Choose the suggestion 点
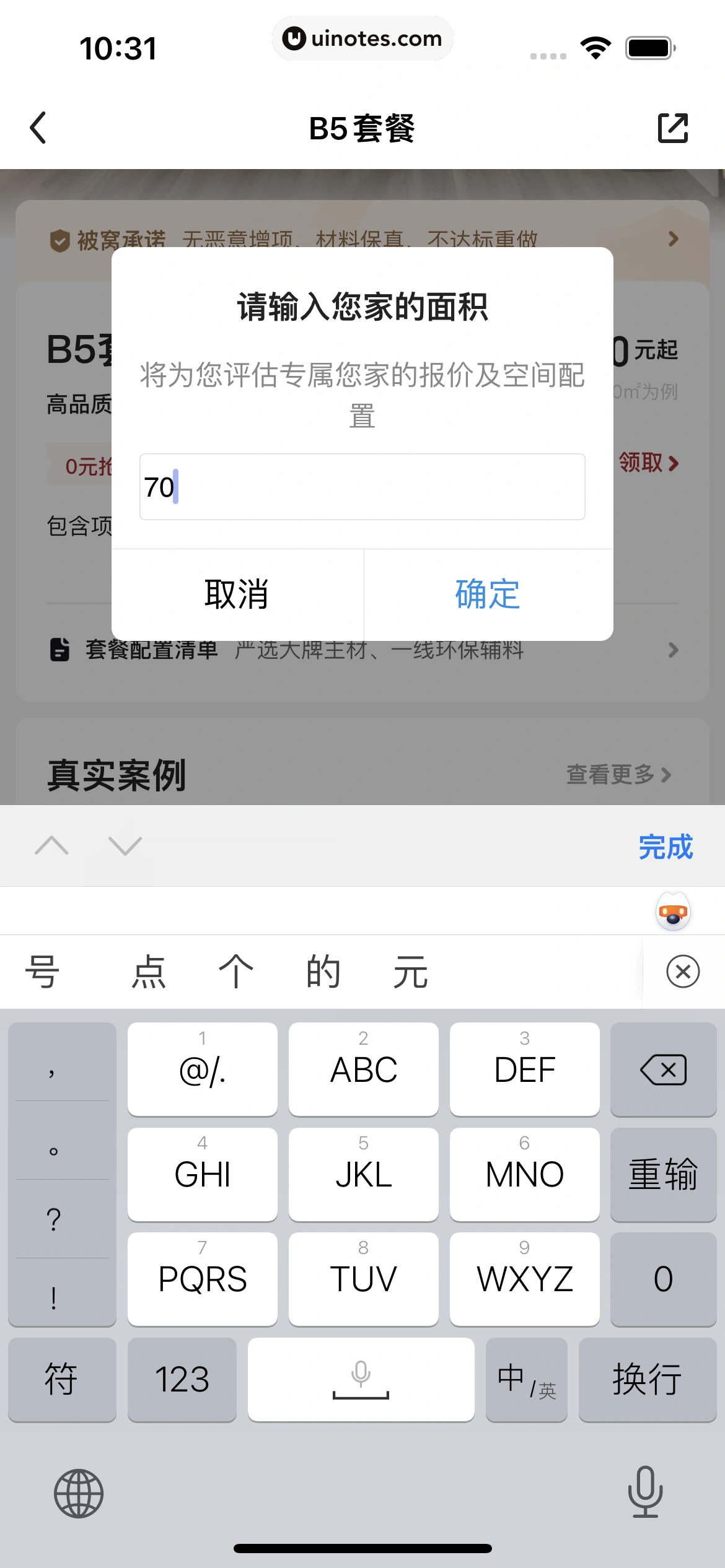 (x=149, y=972)
